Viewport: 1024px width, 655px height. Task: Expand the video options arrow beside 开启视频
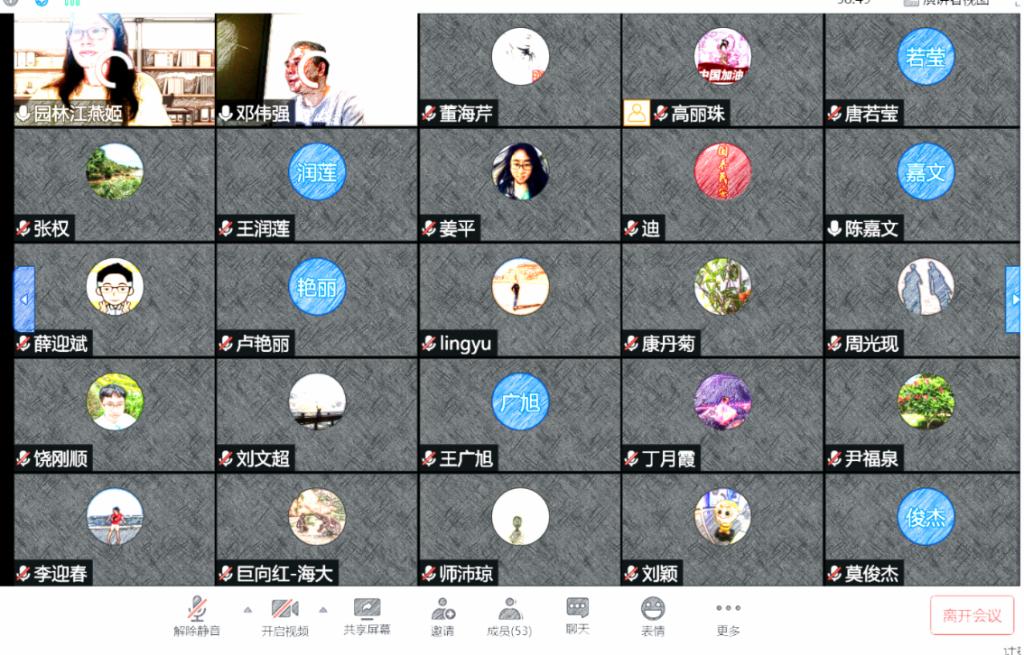323,608
